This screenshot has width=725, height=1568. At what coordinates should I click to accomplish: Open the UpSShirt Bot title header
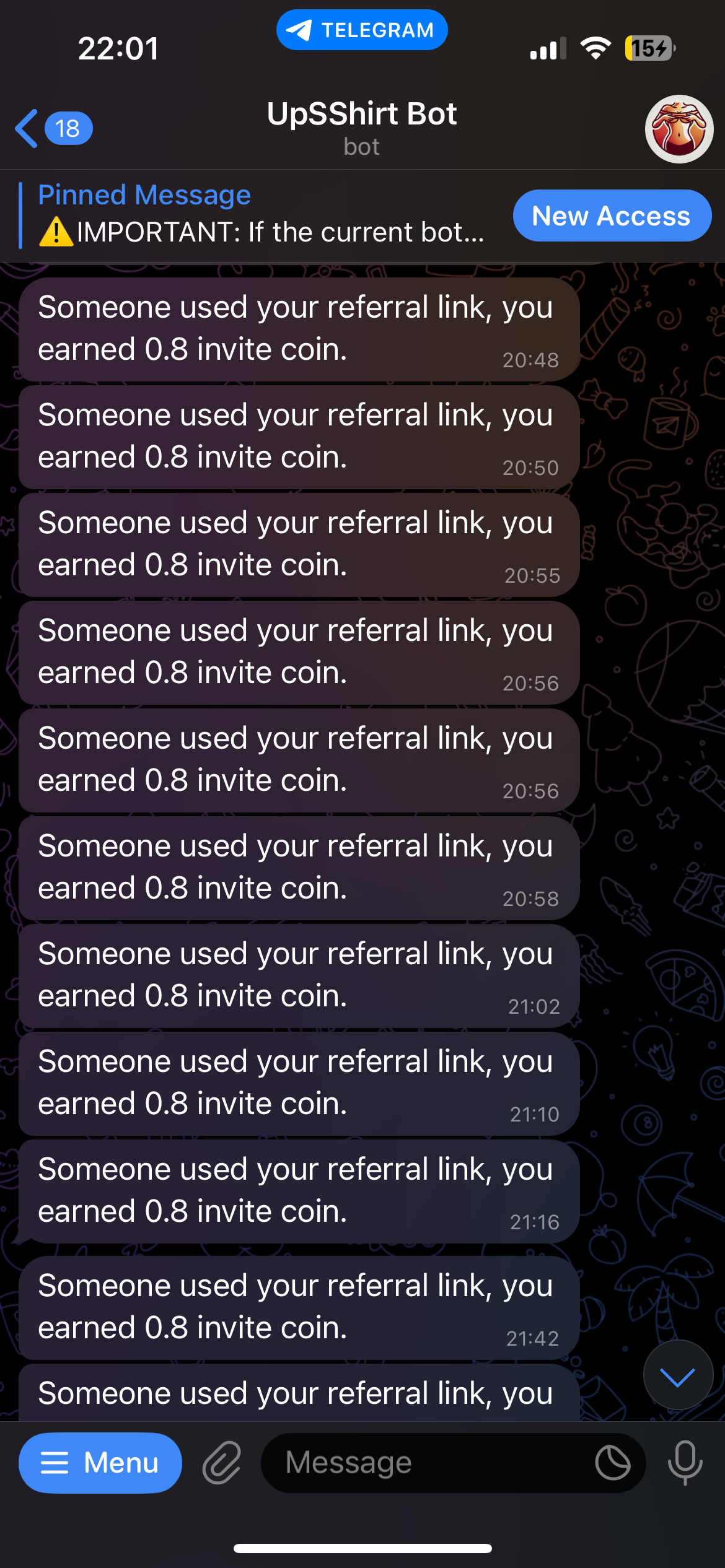point(362,127)
